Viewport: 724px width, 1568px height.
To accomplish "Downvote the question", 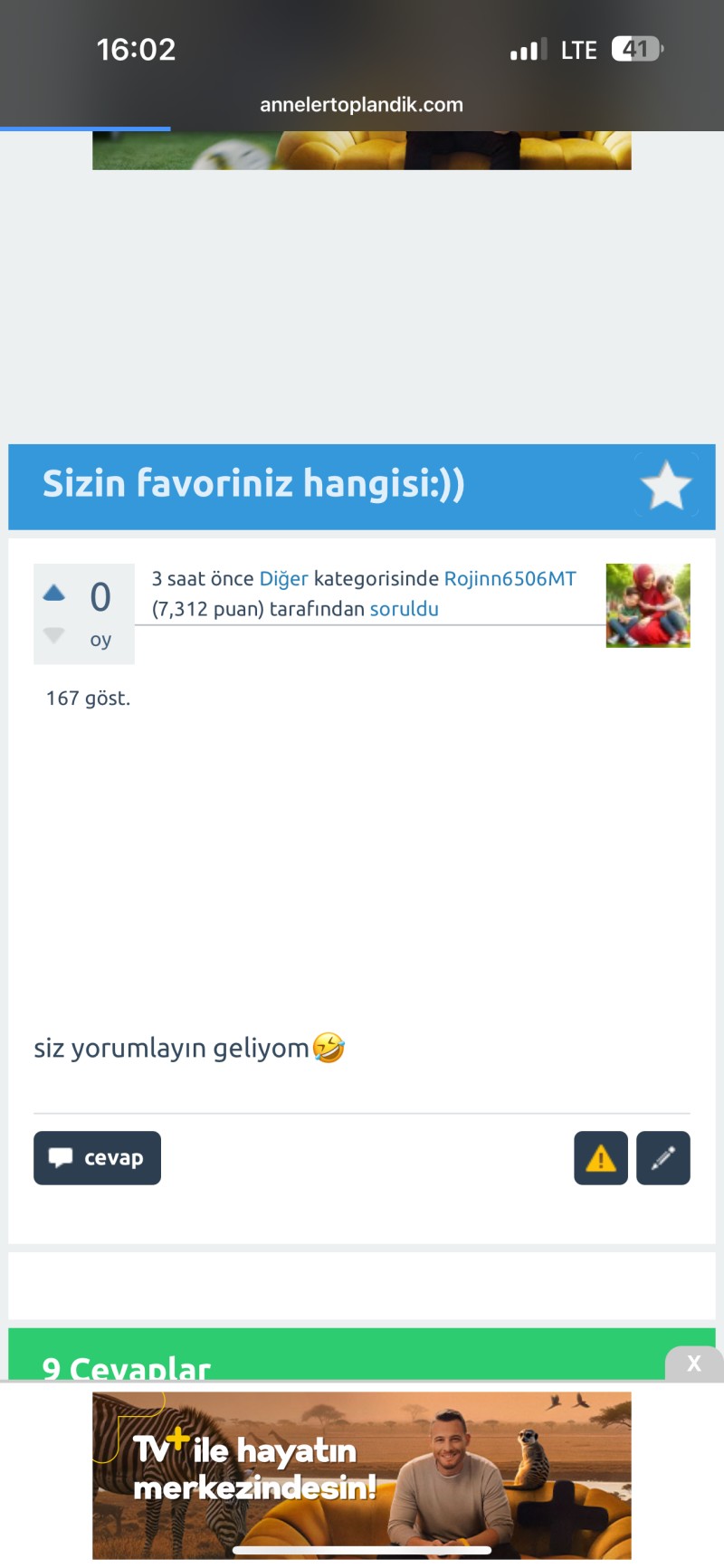I will [x=54, y=635].
